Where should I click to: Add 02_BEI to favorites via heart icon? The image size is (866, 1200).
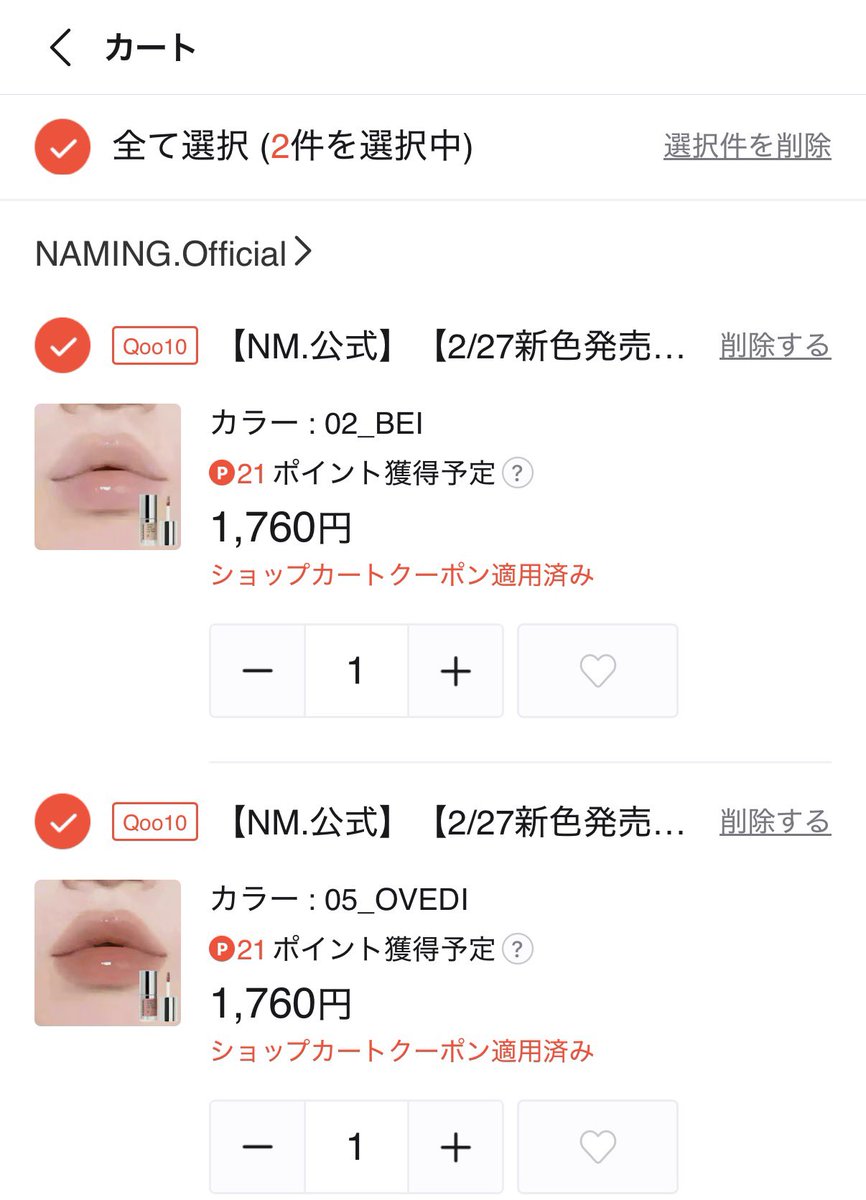pyautogui.click(x=597, y=670)
